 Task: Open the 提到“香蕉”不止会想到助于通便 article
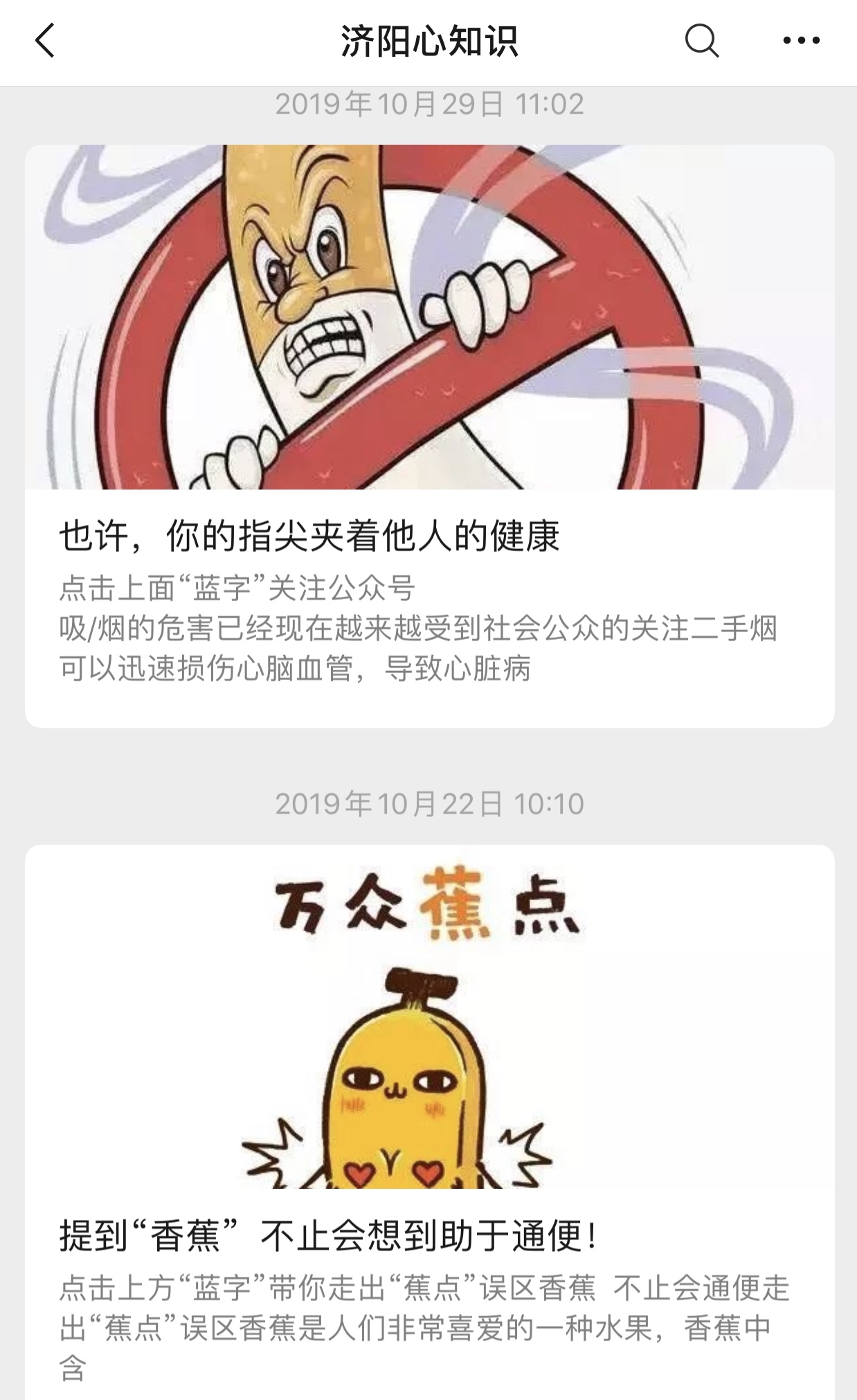click(329, 1236)
